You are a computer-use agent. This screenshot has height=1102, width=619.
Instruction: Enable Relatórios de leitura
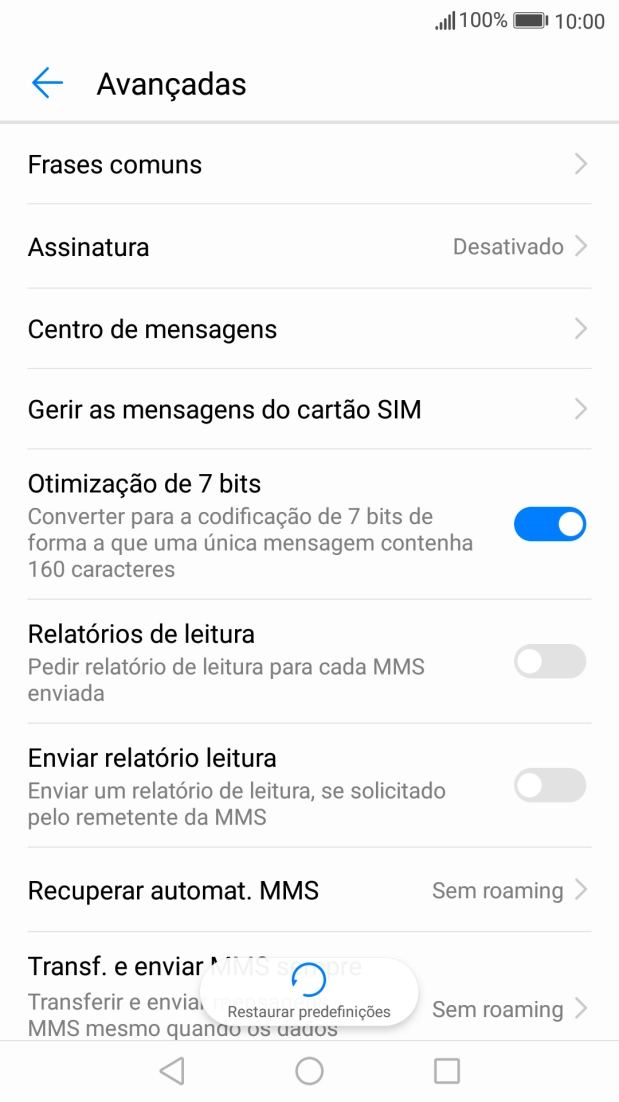pyautogui.click(x=549, y=661)
